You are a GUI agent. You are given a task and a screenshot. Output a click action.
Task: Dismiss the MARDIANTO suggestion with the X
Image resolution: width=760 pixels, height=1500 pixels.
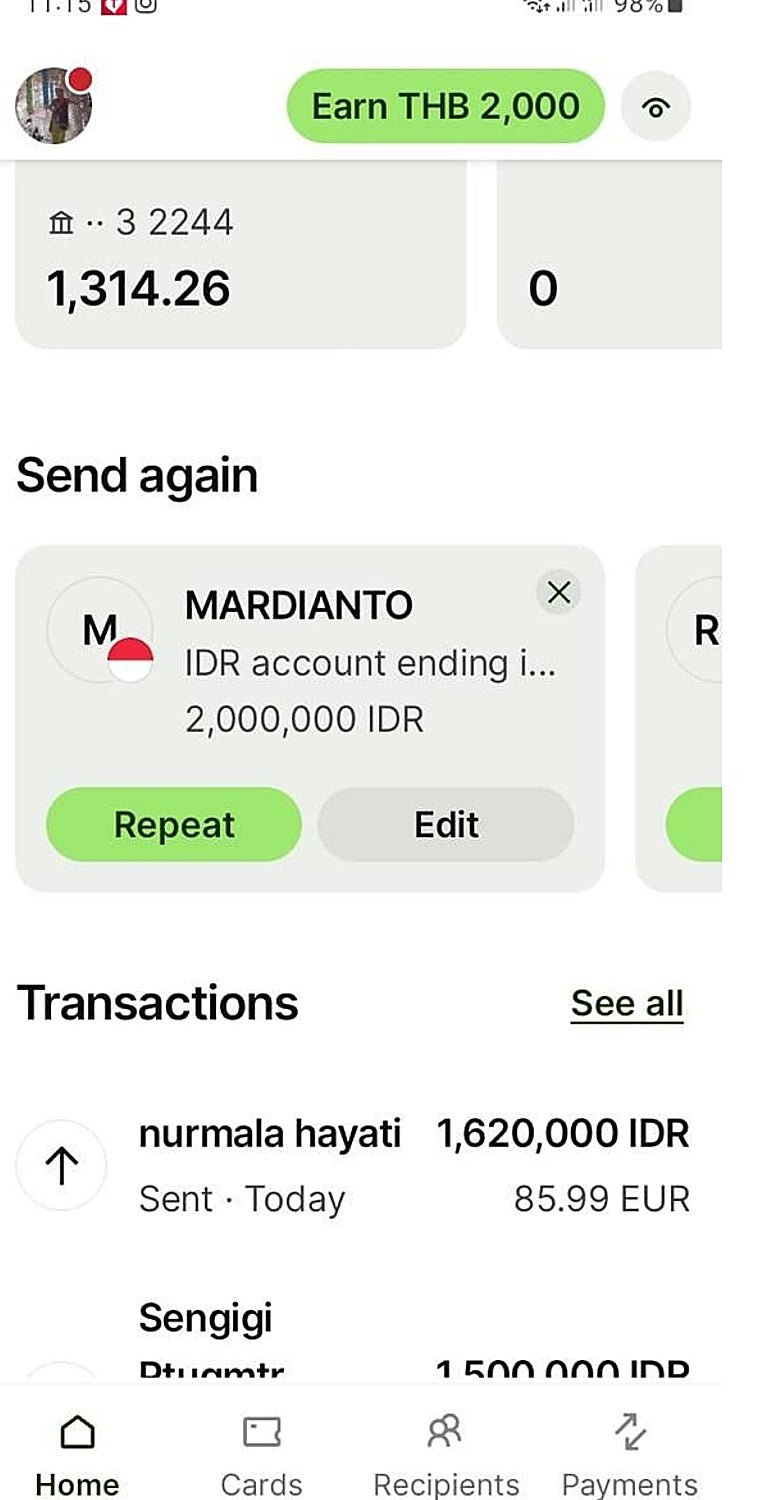(559, 592)
